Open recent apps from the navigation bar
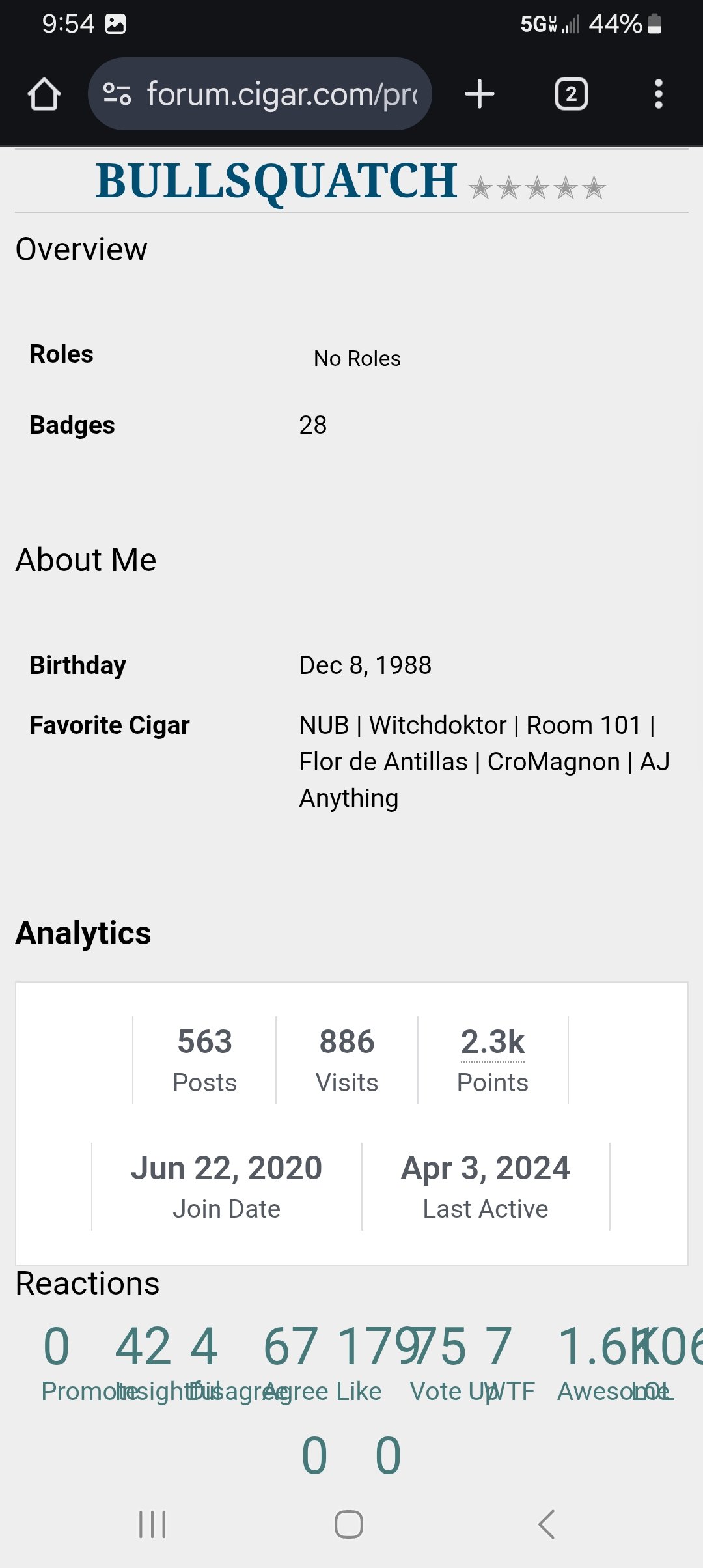Image resolution: width=703 pixels, height=1568 pixels. 152,1524
